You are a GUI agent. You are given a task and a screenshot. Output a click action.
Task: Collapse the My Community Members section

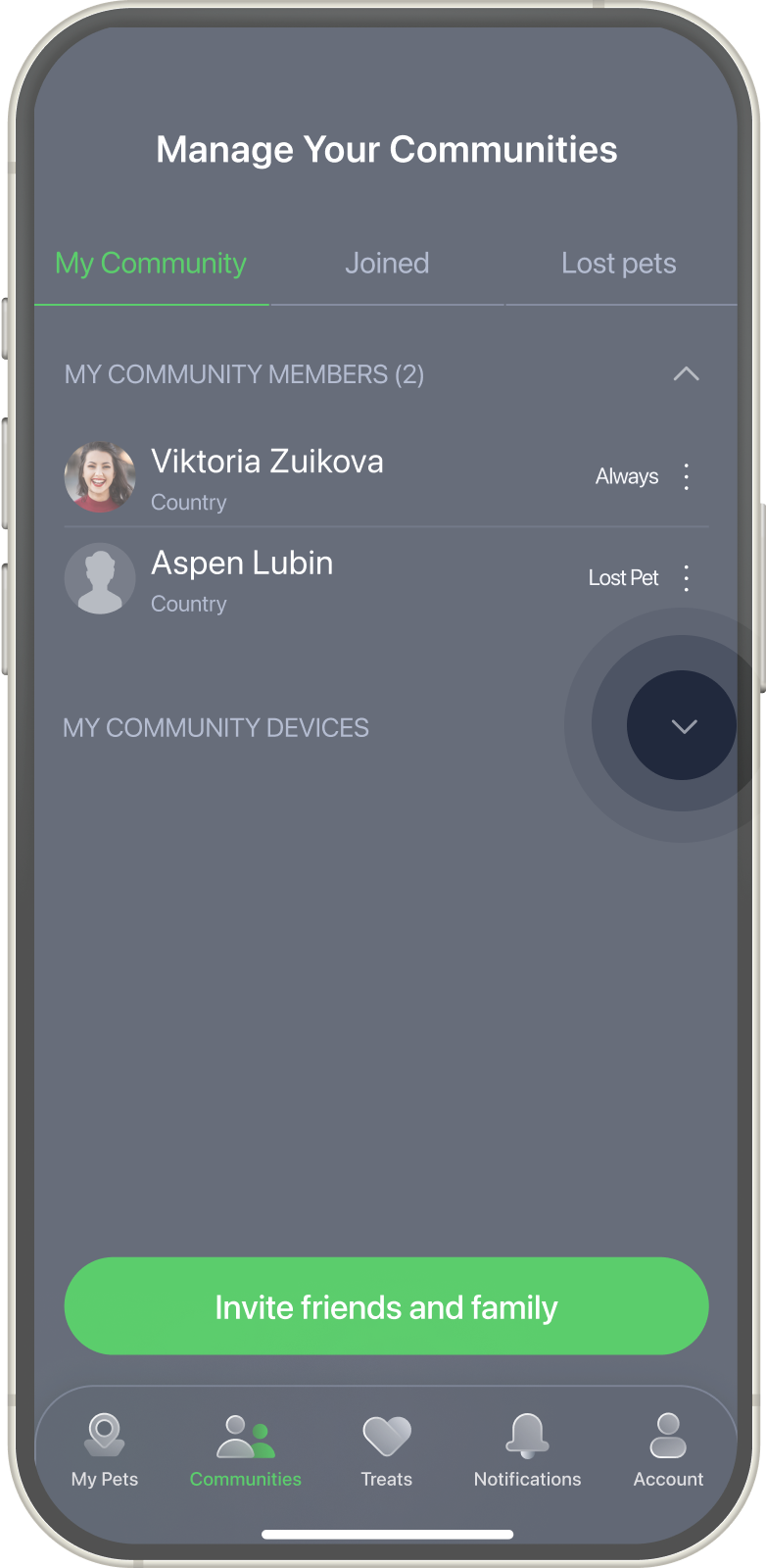[686, 374]
